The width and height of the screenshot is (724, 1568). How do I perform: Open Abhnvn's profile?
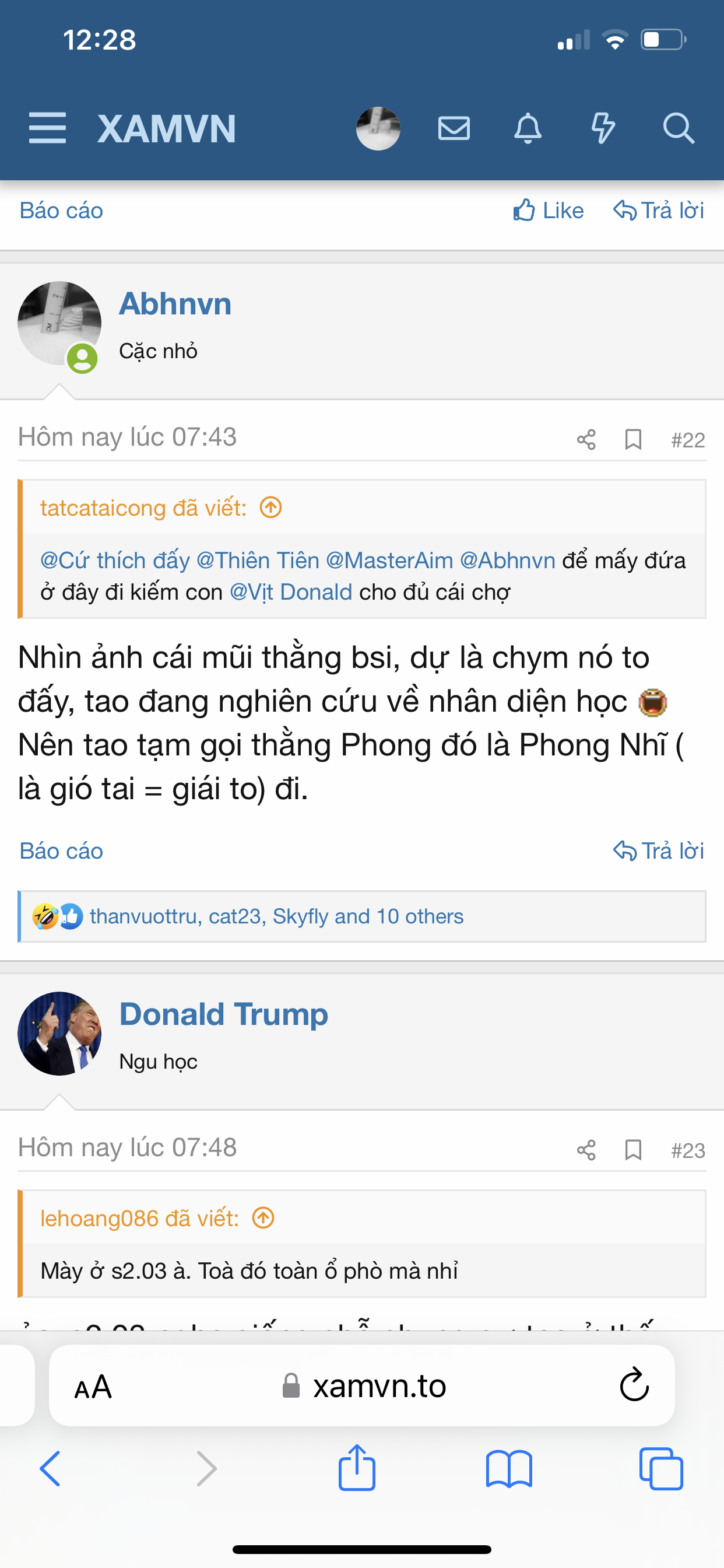(175, 304)
